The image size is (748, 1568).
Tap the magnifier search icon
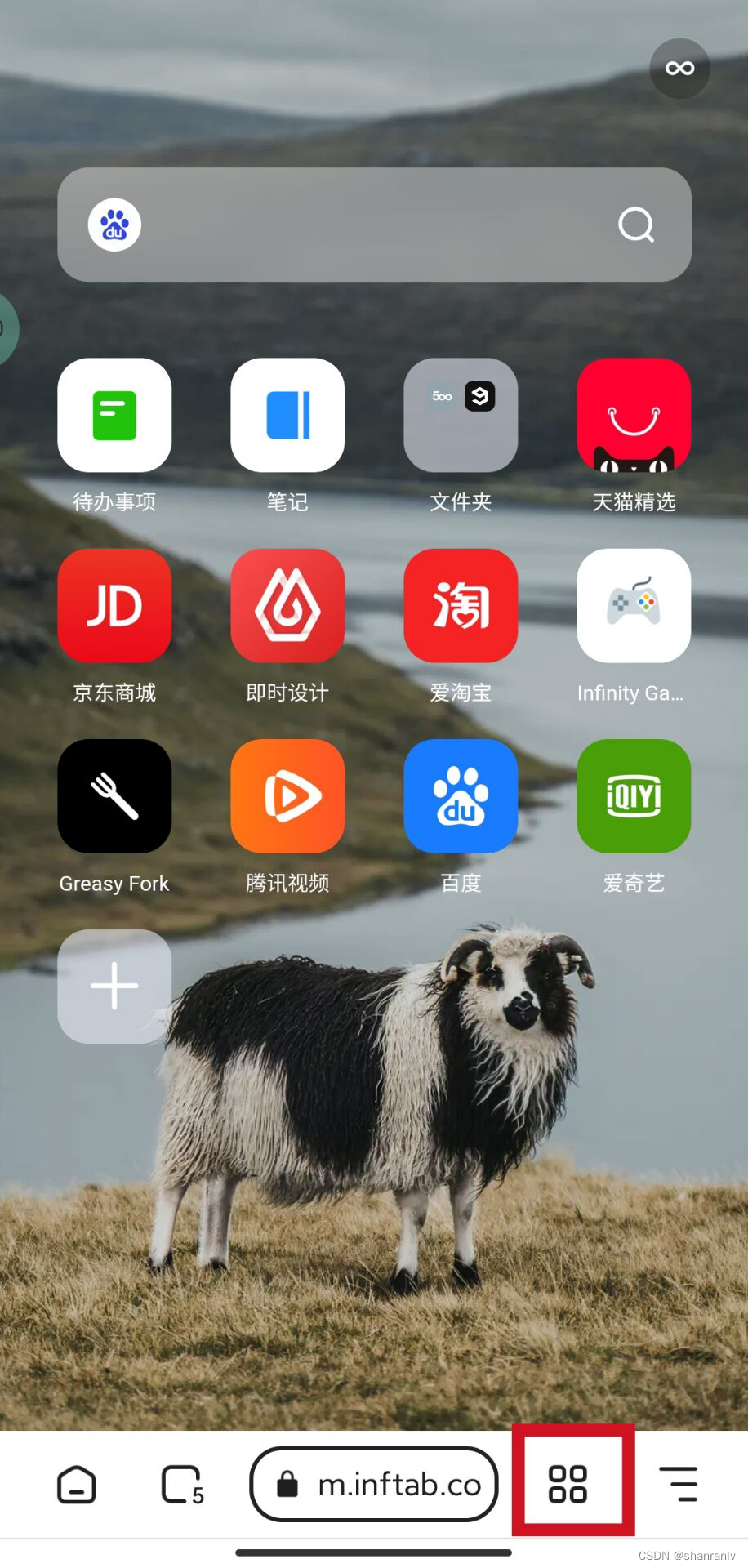[x=635, y=225]
